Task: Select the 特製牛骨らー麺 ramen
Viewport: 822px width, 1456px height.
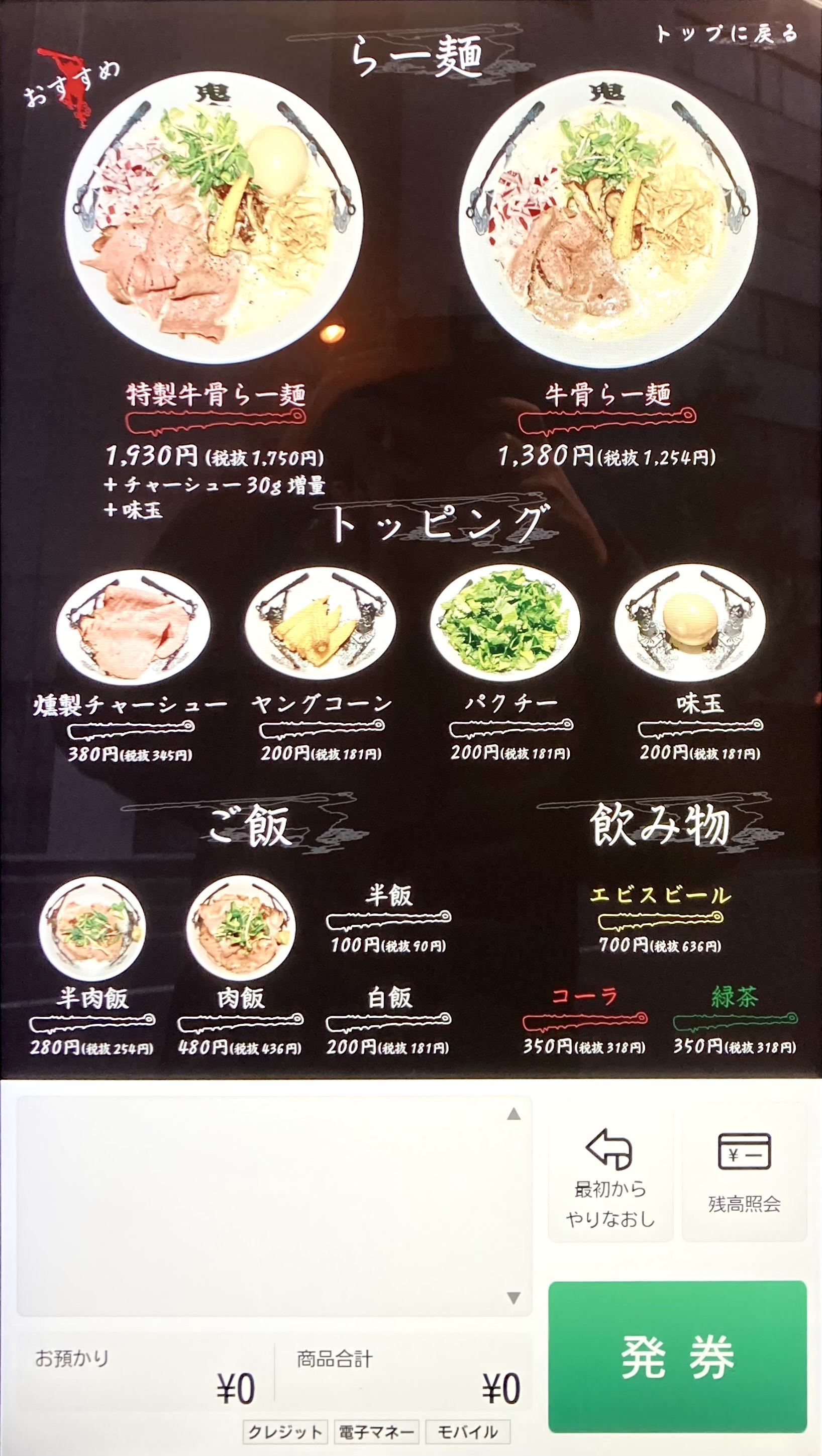Action: (x=215, y=218)
